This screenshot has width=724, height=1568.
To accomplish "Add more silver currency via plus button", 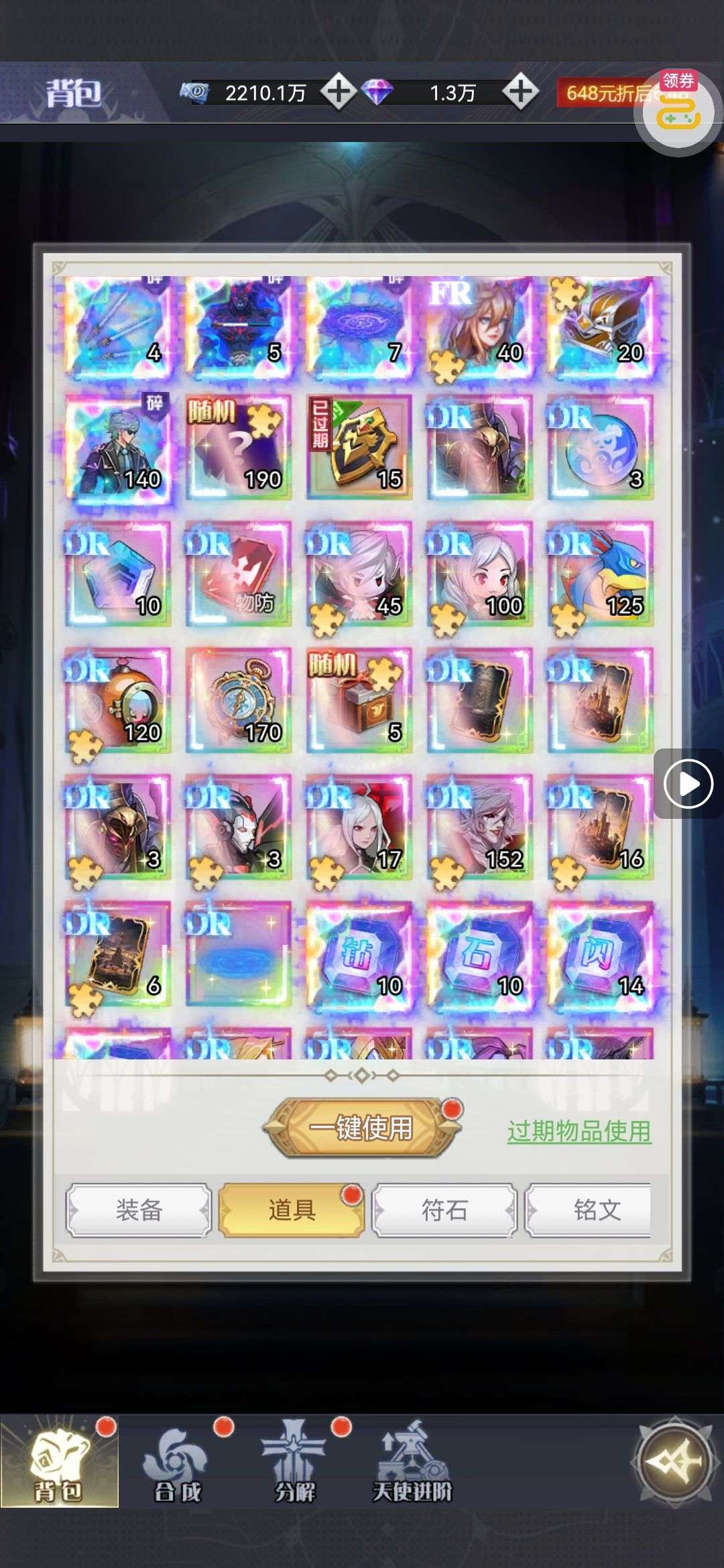I will (x=339, y=92).
